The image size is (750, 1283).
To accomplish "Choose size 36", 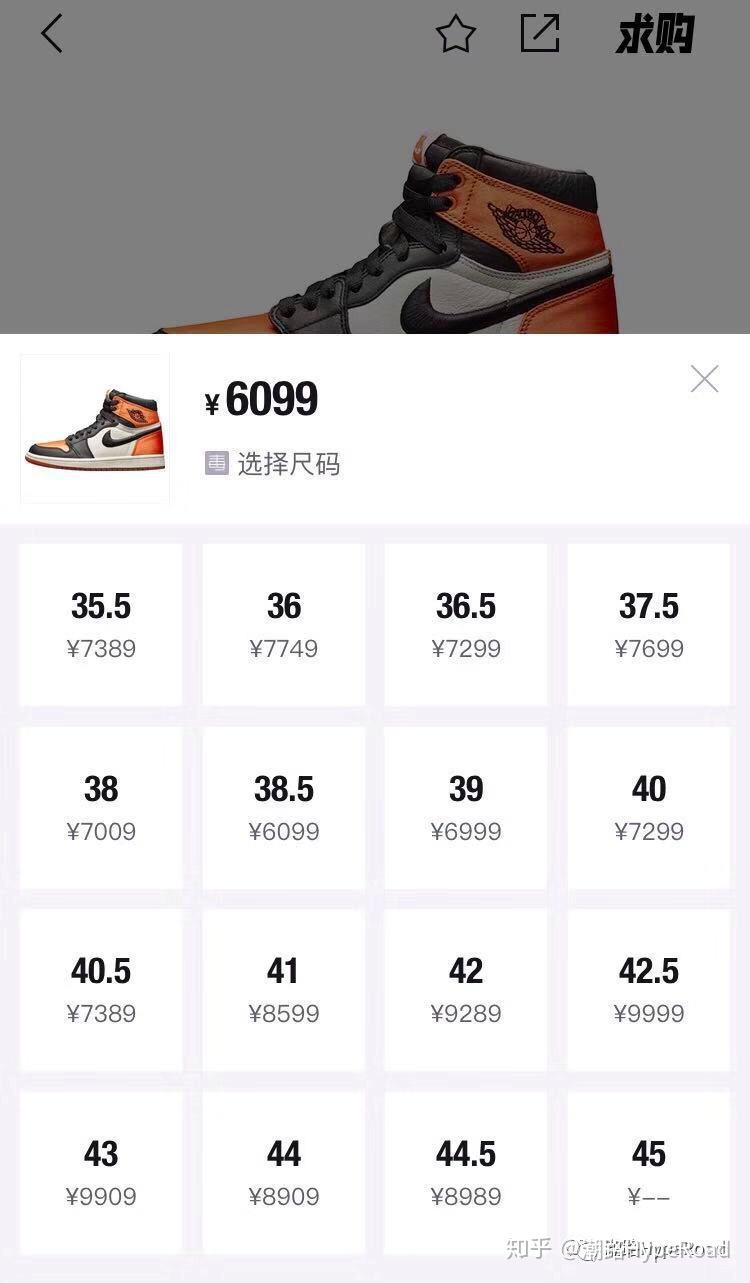I will (284, 625).
